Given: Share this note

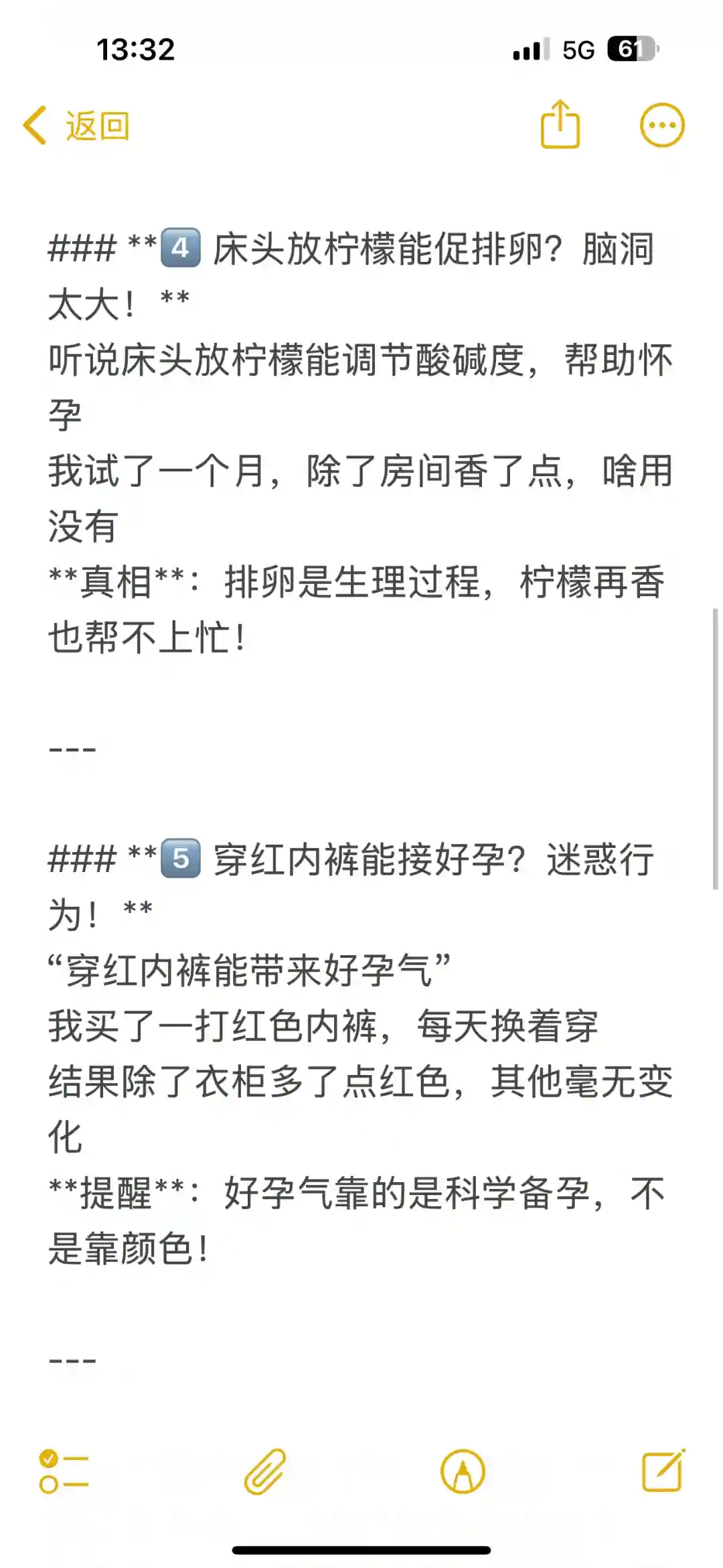Looking at the screenshot, I should pyautogui.click(x=560, y=125).
